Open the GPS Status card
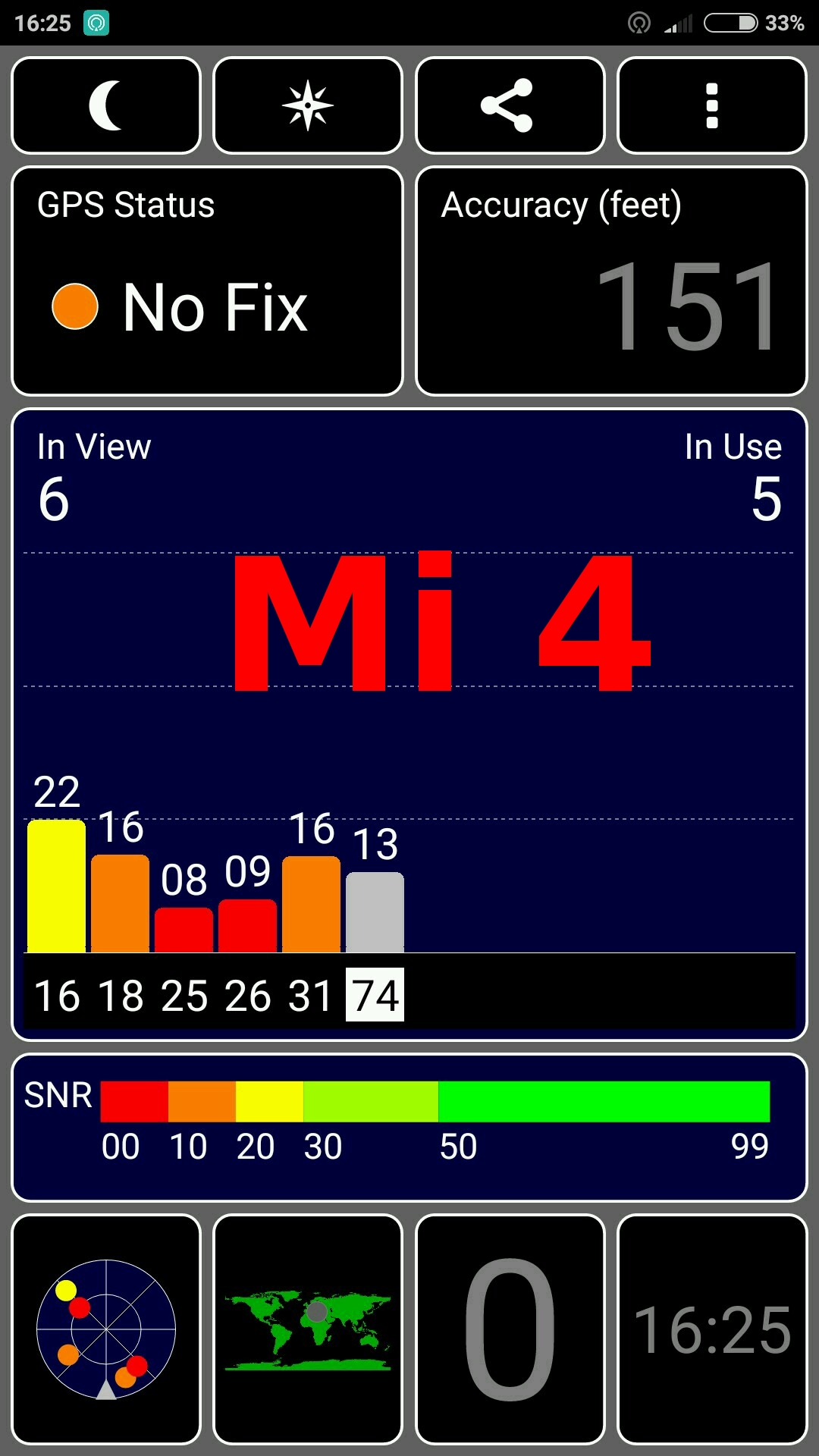This screenshot has height=1456, width=819. [x=207, y=281]
